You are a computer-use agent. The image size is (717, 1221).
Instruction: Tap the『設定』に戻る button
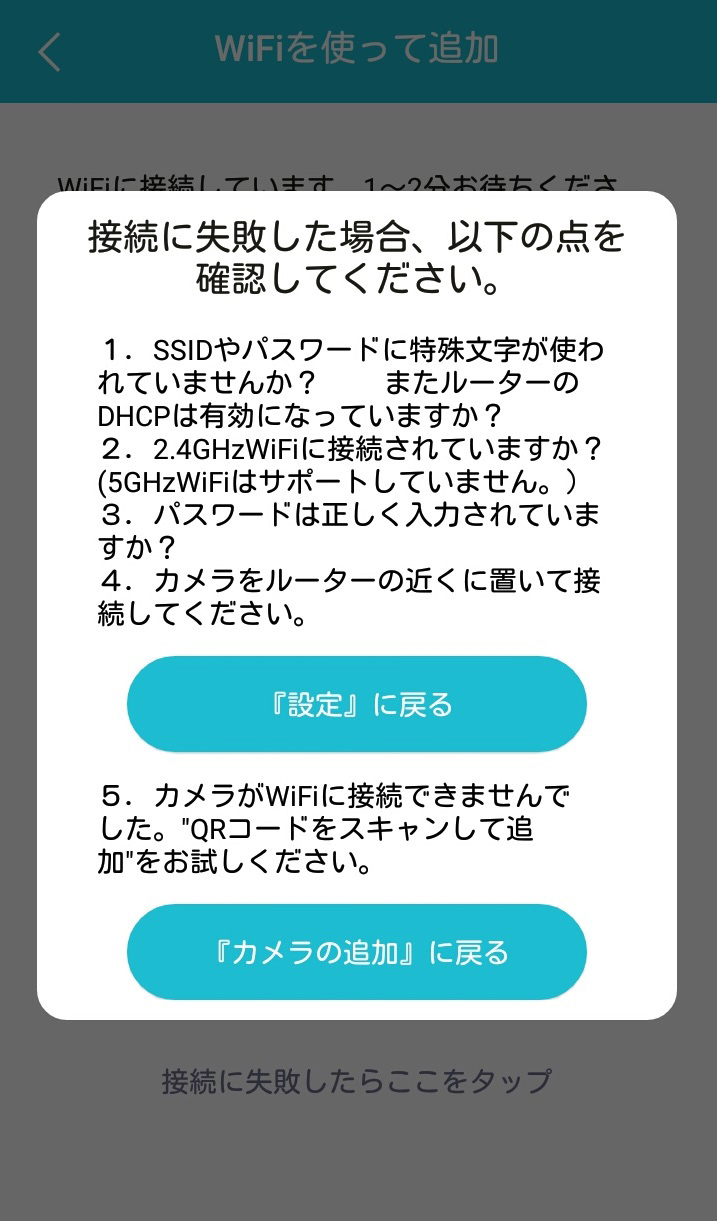tap(357, 704)
